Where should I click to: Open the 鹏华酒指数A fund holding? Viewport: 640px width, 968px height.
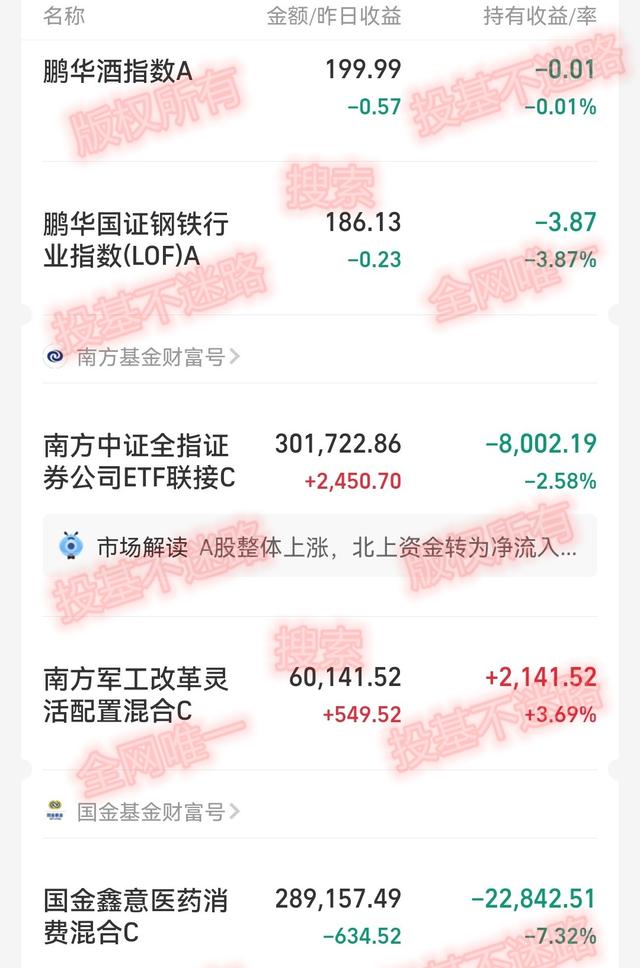click(118, 71)
